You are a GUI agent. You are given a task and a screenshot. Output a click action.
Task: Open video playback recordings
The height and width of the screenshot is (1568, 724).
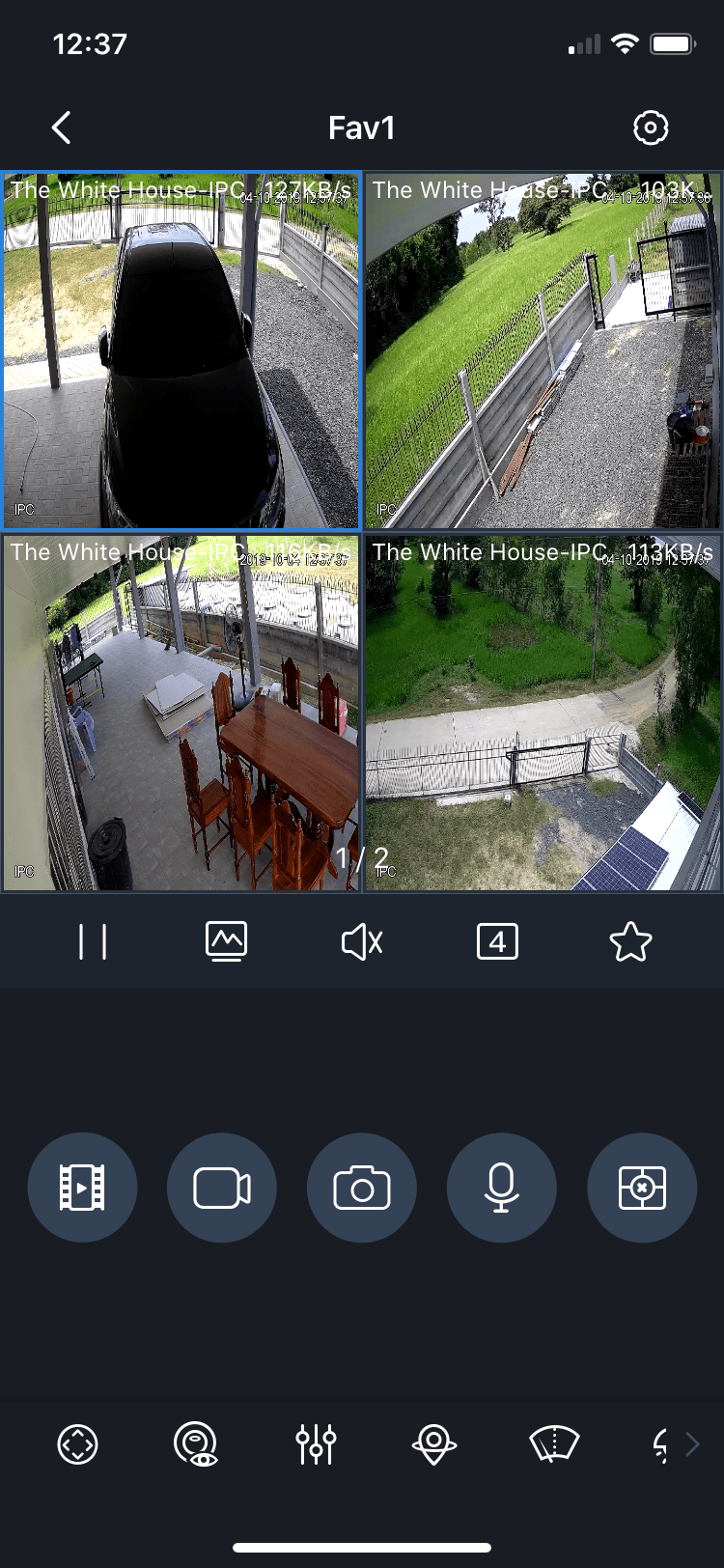pyautogui.click(x=82, y=1188)
